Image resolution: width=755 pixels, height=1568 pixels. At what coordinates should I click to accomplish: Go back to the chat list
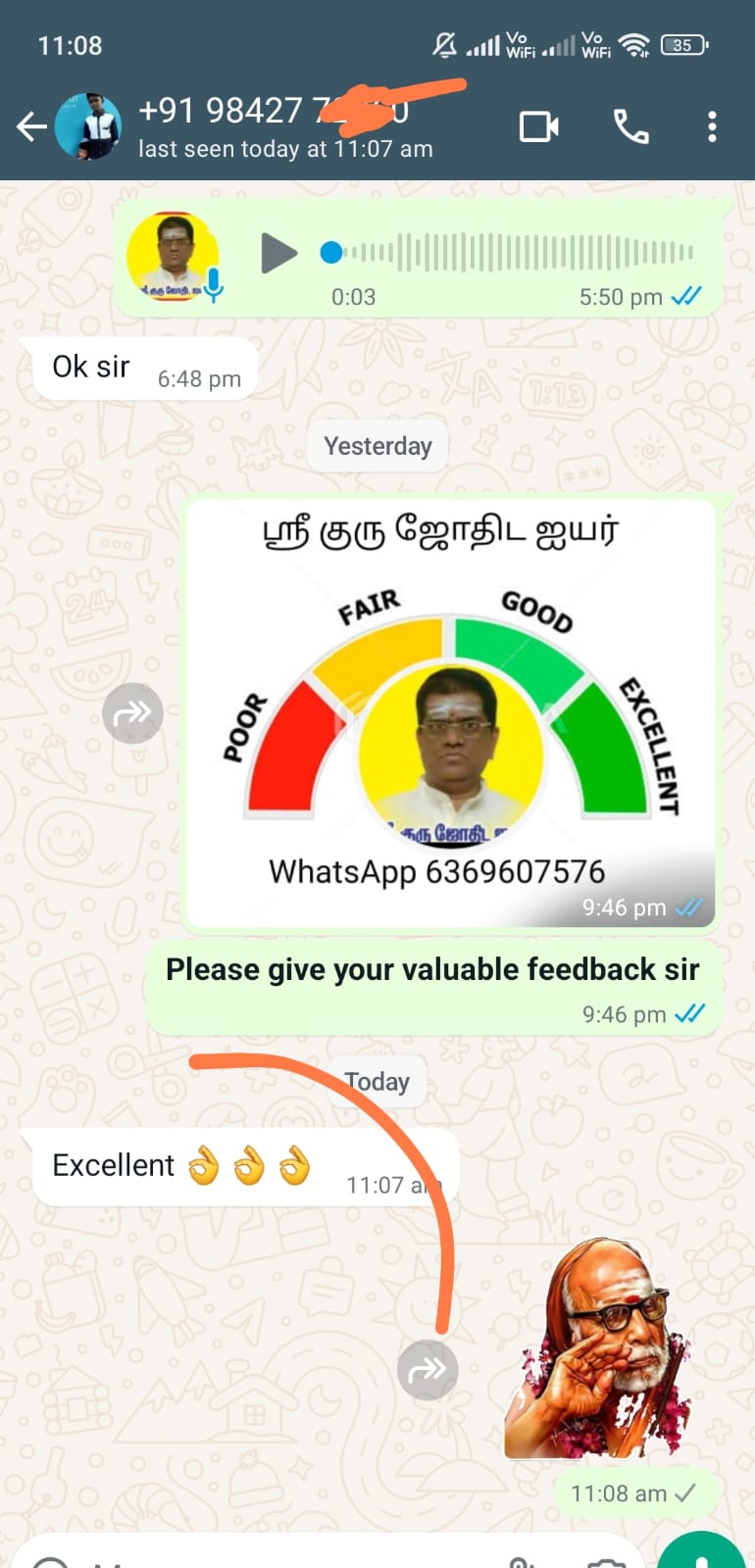coord(31,126)
